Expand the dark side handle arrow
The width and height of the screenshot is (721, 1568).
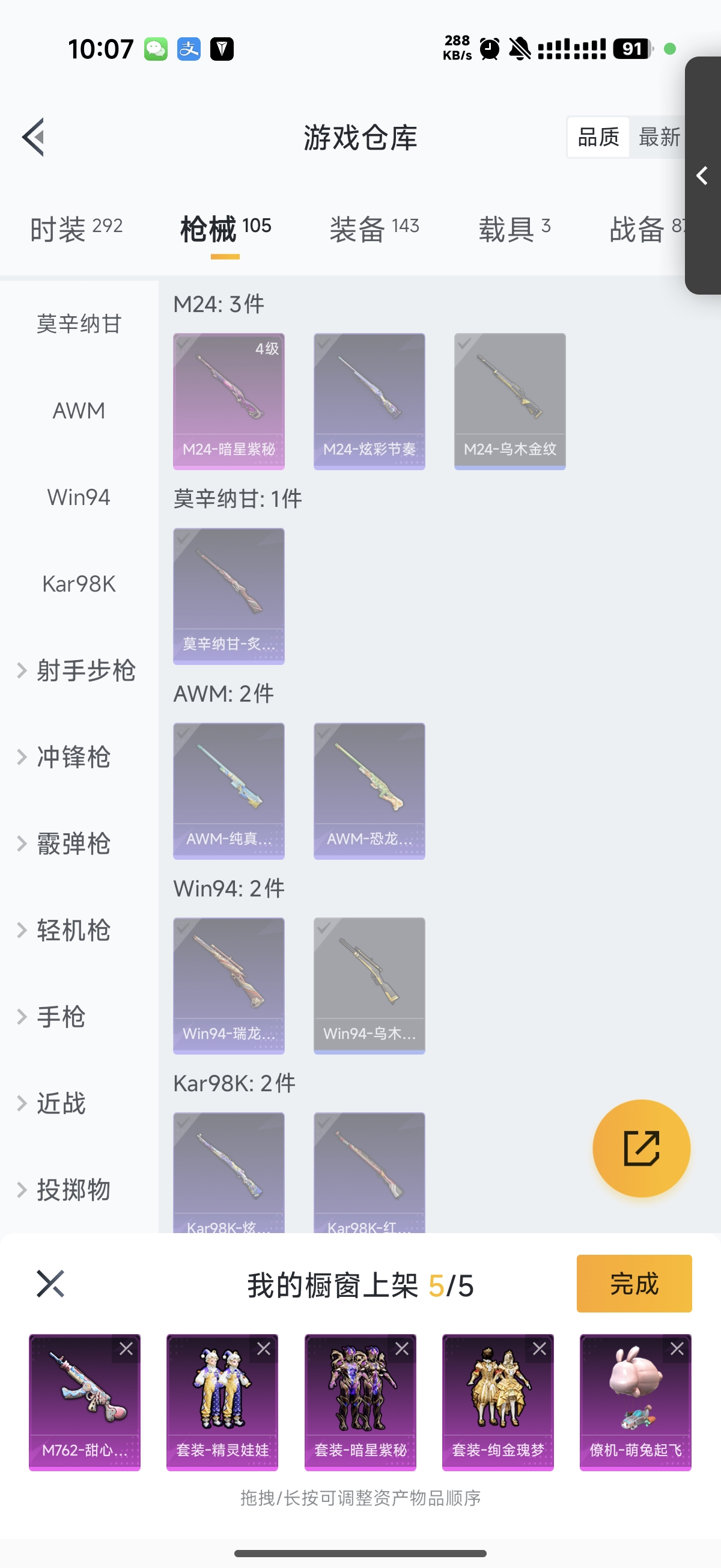pos(702,176)
